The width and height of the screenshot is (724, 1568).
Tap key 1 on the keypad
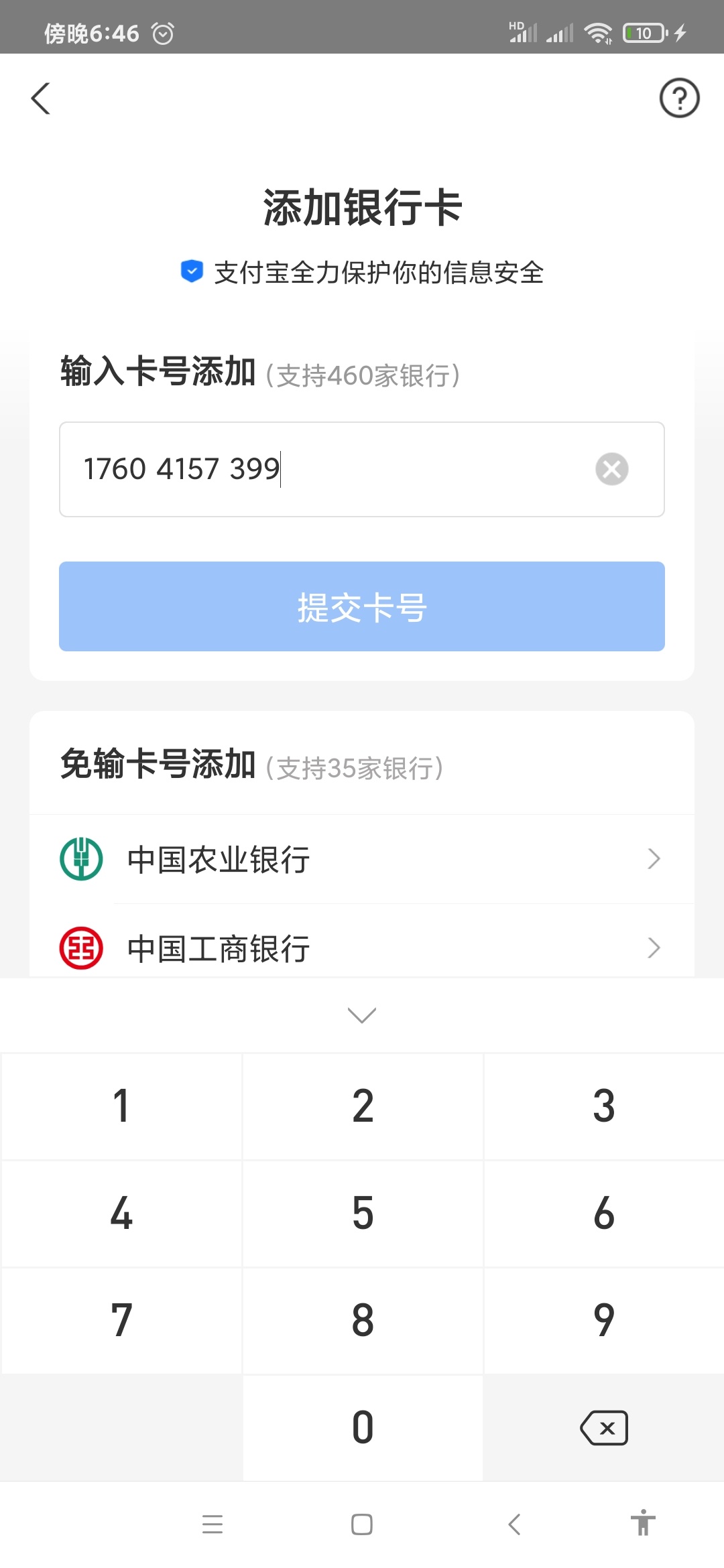(x=121, y=1106)
